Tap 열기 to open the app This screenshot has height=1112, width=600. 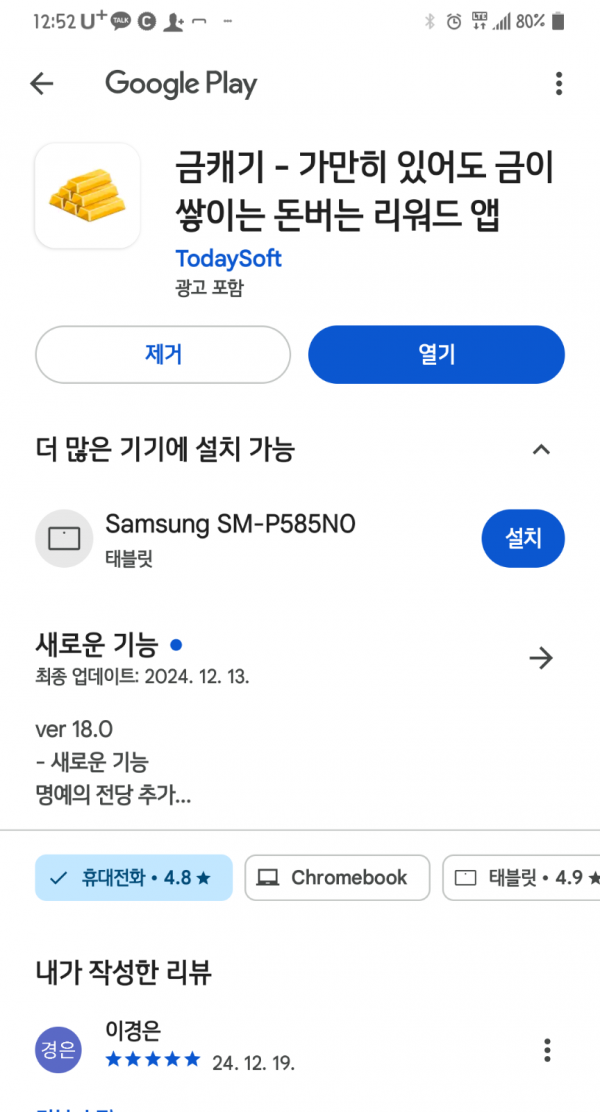436,354
